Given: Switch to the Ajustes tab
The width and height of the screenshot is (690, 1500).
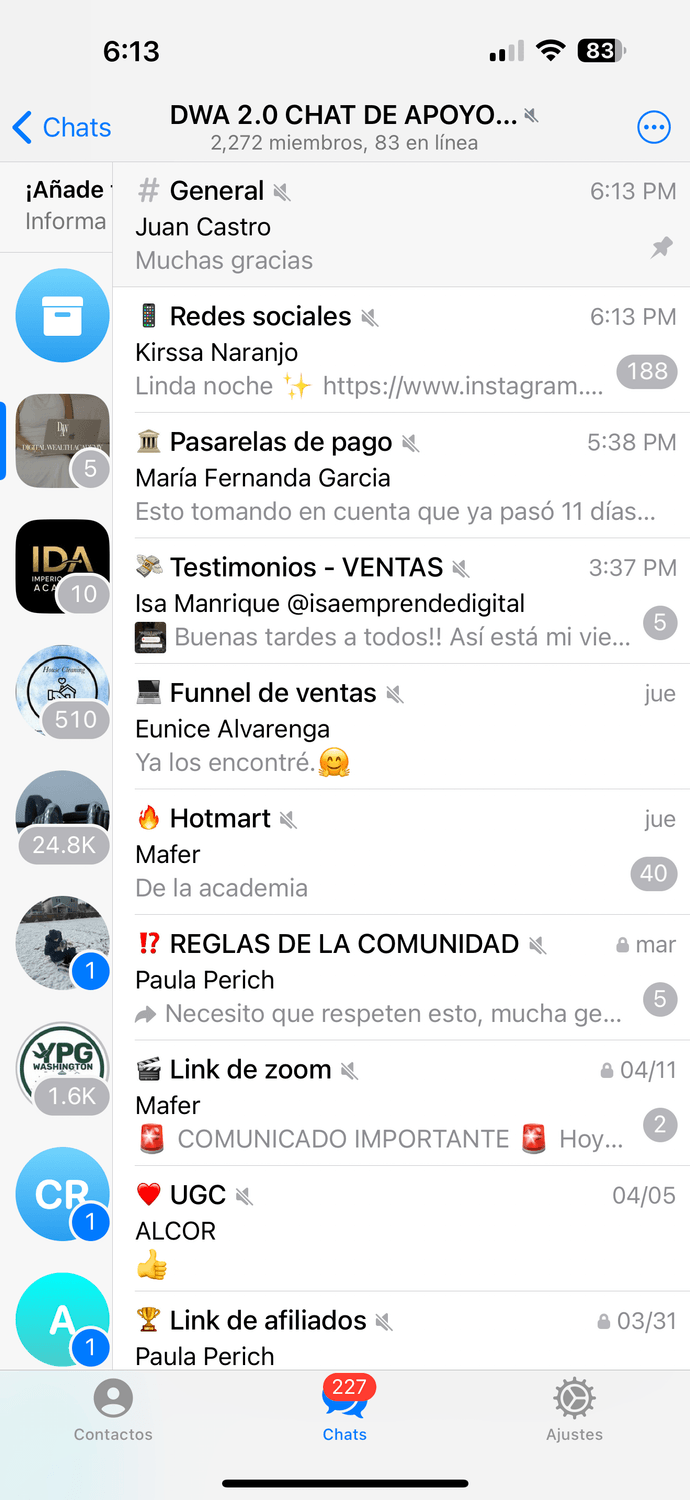Looking at the screenshot, I should [x=574, y=1410].
